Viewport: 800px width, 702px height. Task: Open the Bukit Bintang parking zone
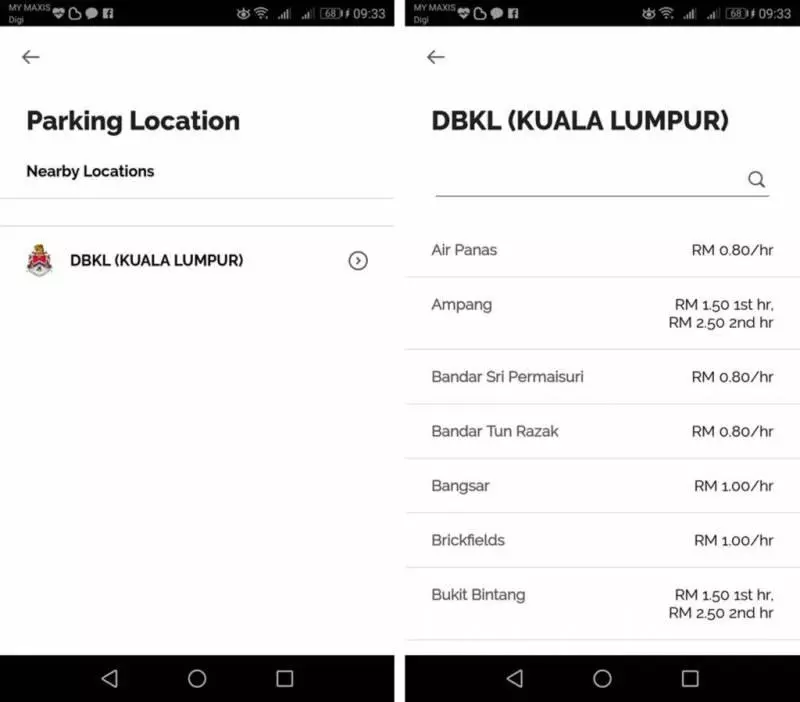point(601,603)
